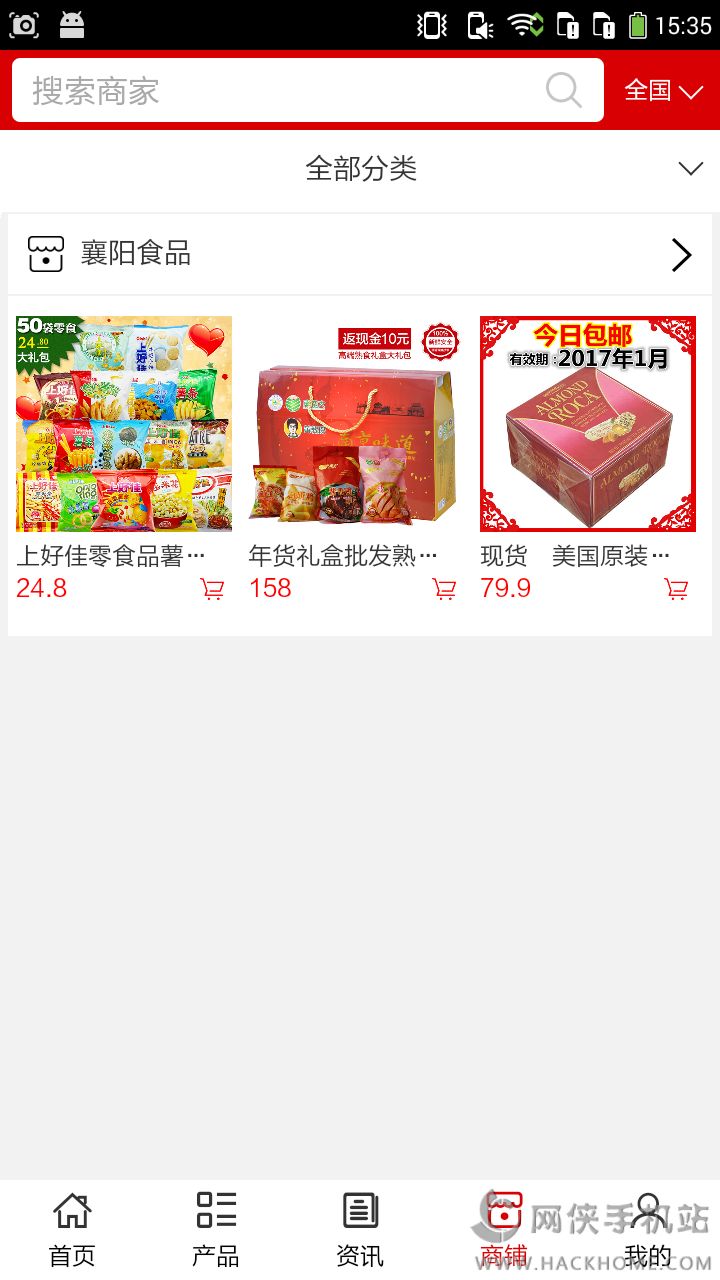The width and height of the screenshot is (720, 1280).
Task: Switch to the 产品 tab
Action: (216, 1229)
